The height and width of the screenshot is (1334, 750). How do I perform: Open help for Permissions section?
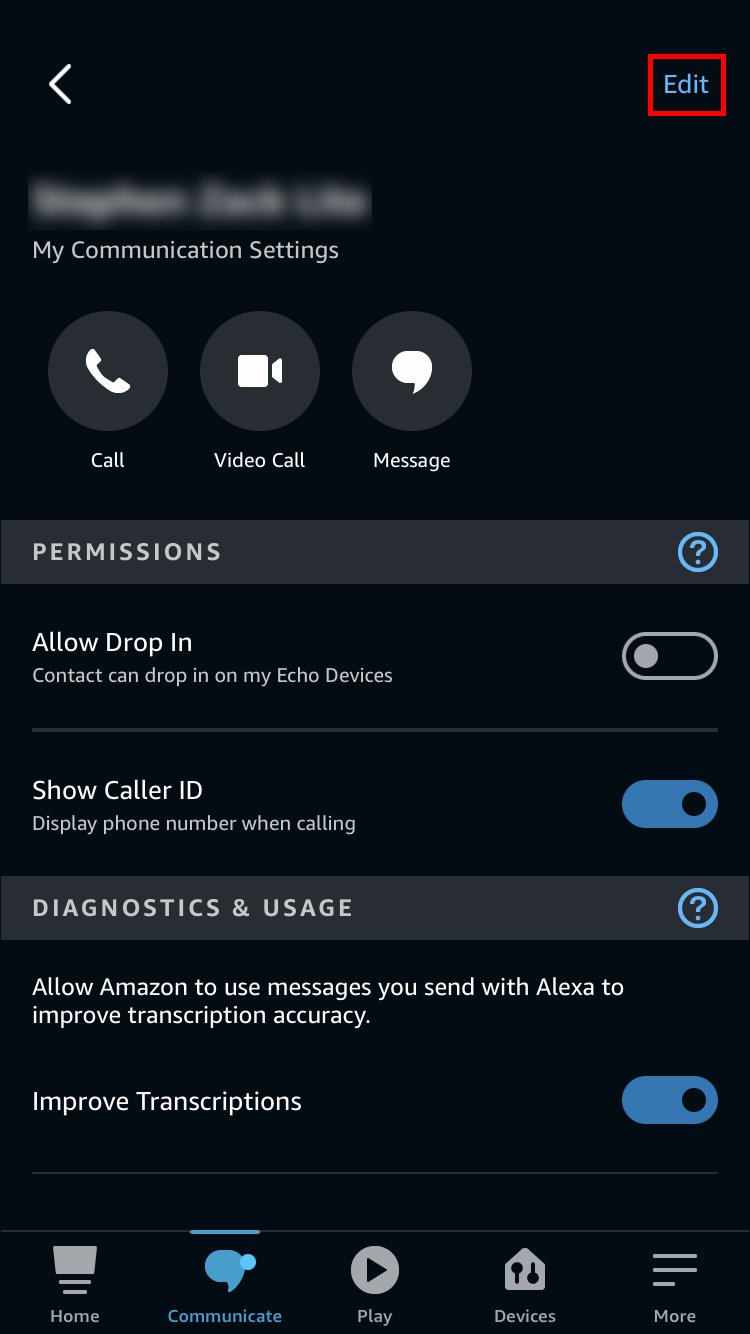click(698, 552)
